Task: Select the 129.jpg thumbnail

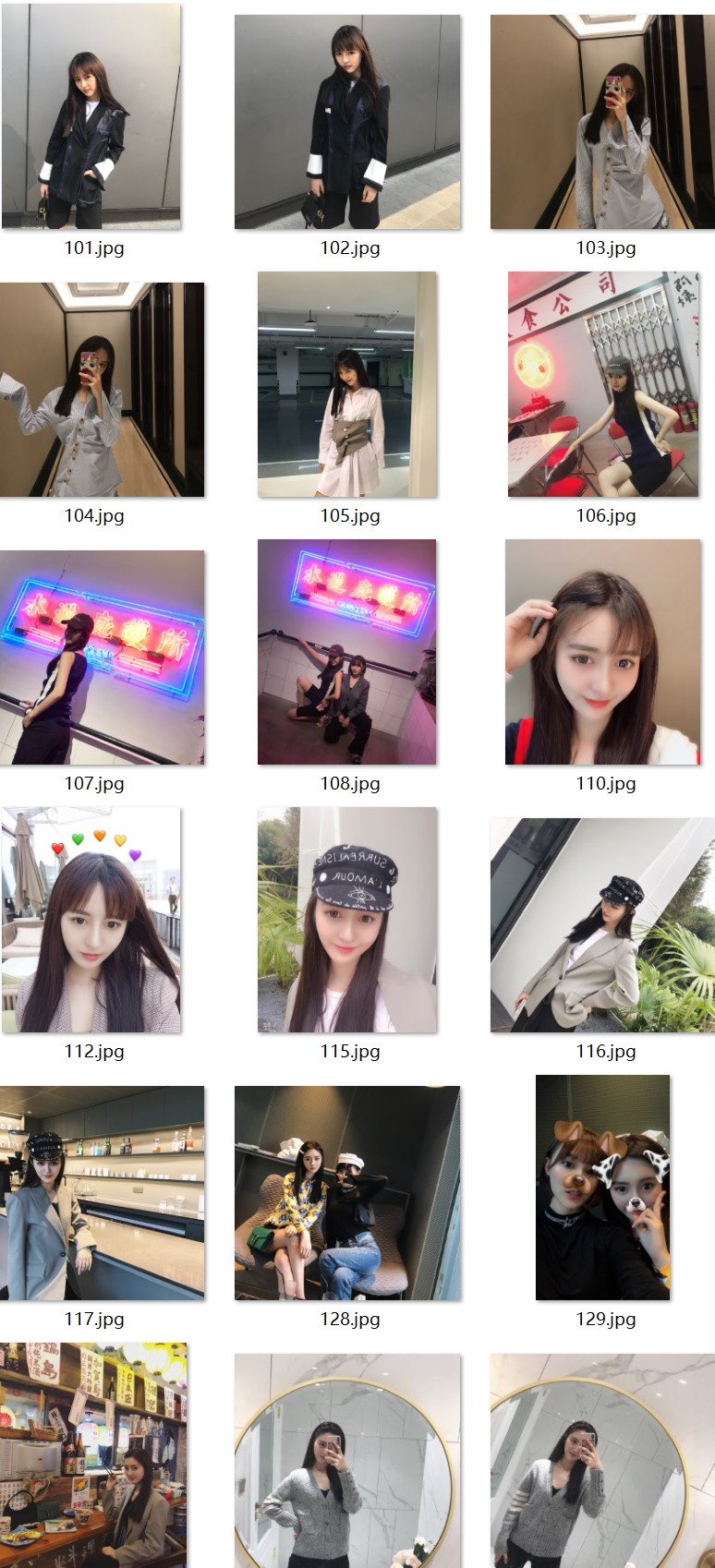Action: tap(603, 1188)
